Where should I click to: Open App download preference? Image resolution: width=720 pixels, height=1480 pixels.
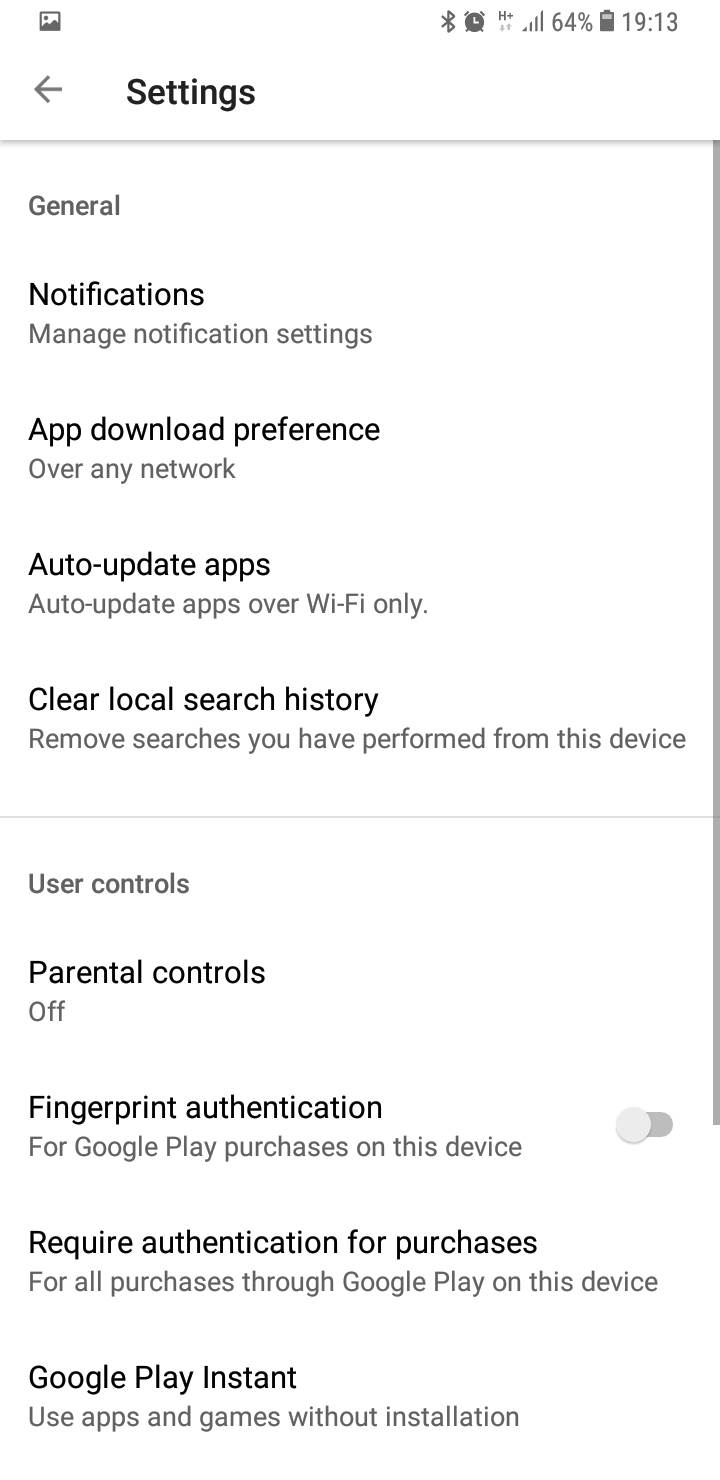pos(204,447)
